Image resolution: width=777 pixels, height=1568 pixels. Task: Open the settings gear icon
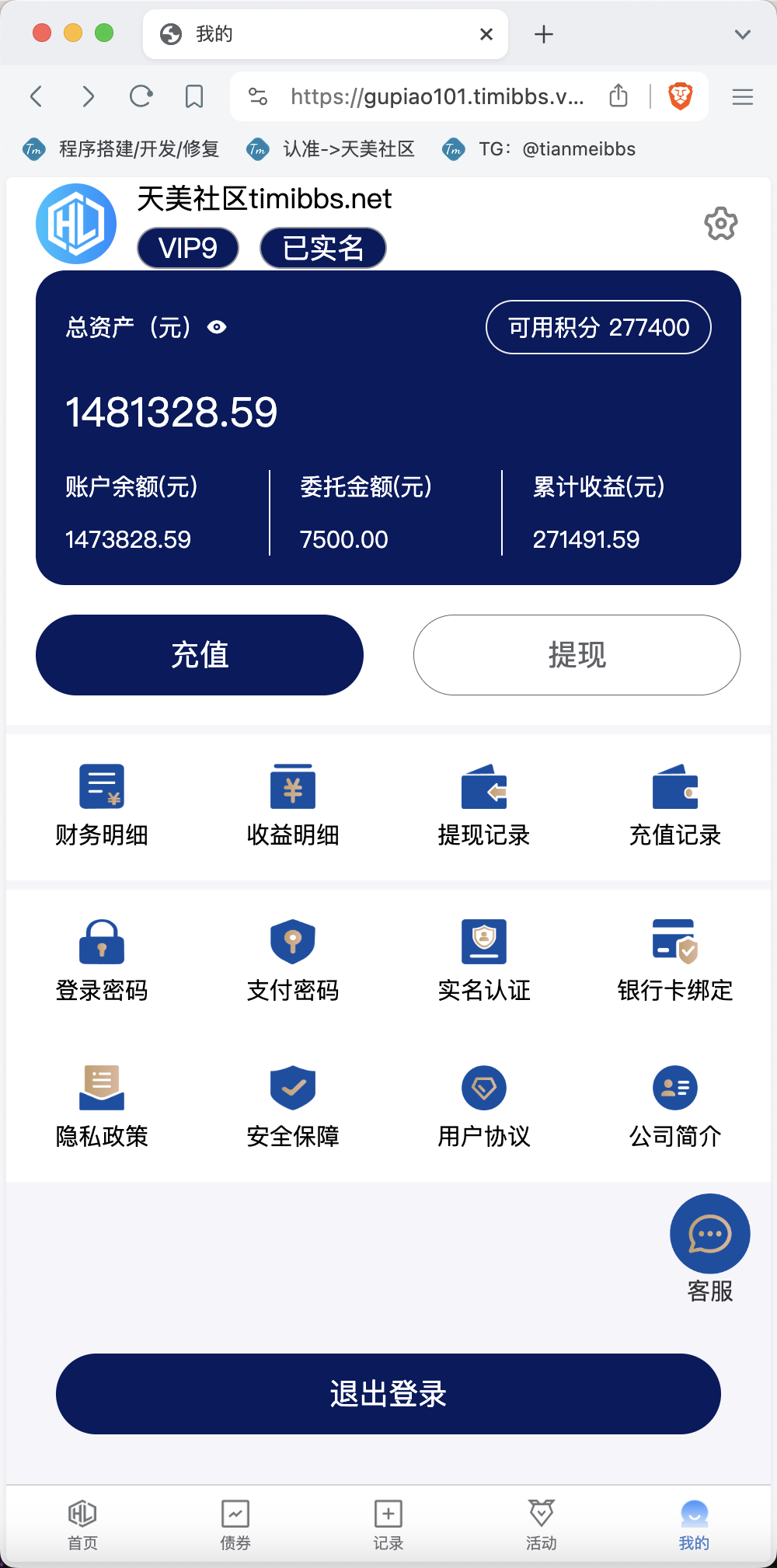click(x=721, y=224)
